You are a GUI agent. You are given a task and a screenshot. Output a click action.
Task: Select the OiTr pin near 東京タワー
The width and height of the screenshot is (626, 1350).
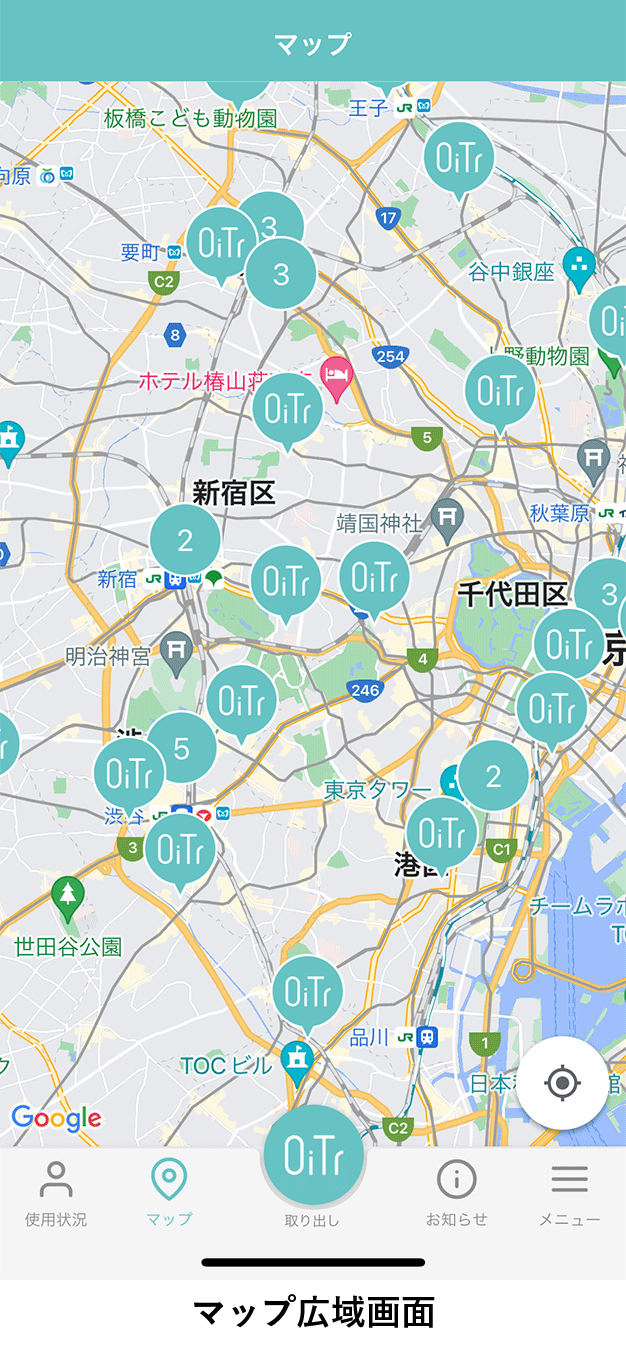click(442, 832)
